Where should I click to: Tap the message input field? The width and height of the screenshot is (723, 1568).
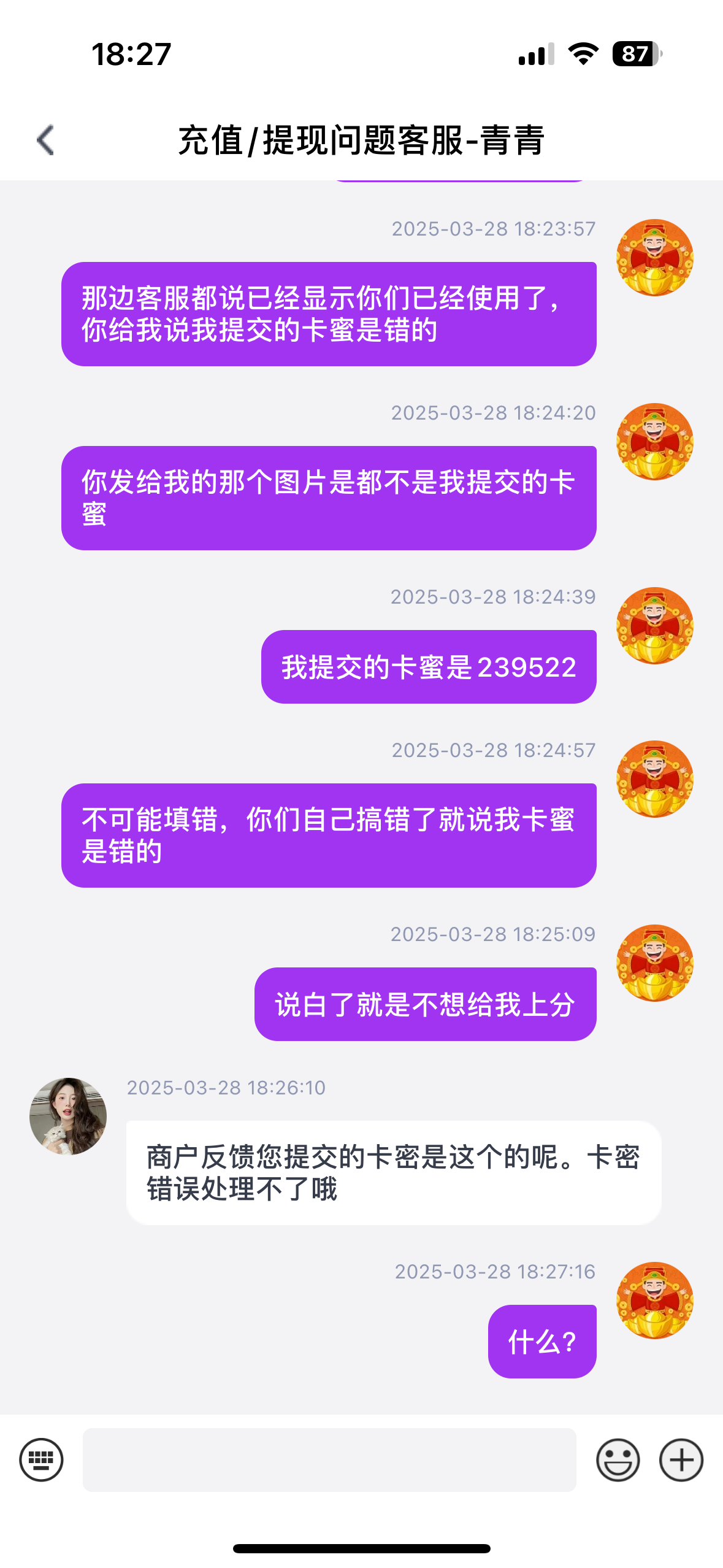329,1459
